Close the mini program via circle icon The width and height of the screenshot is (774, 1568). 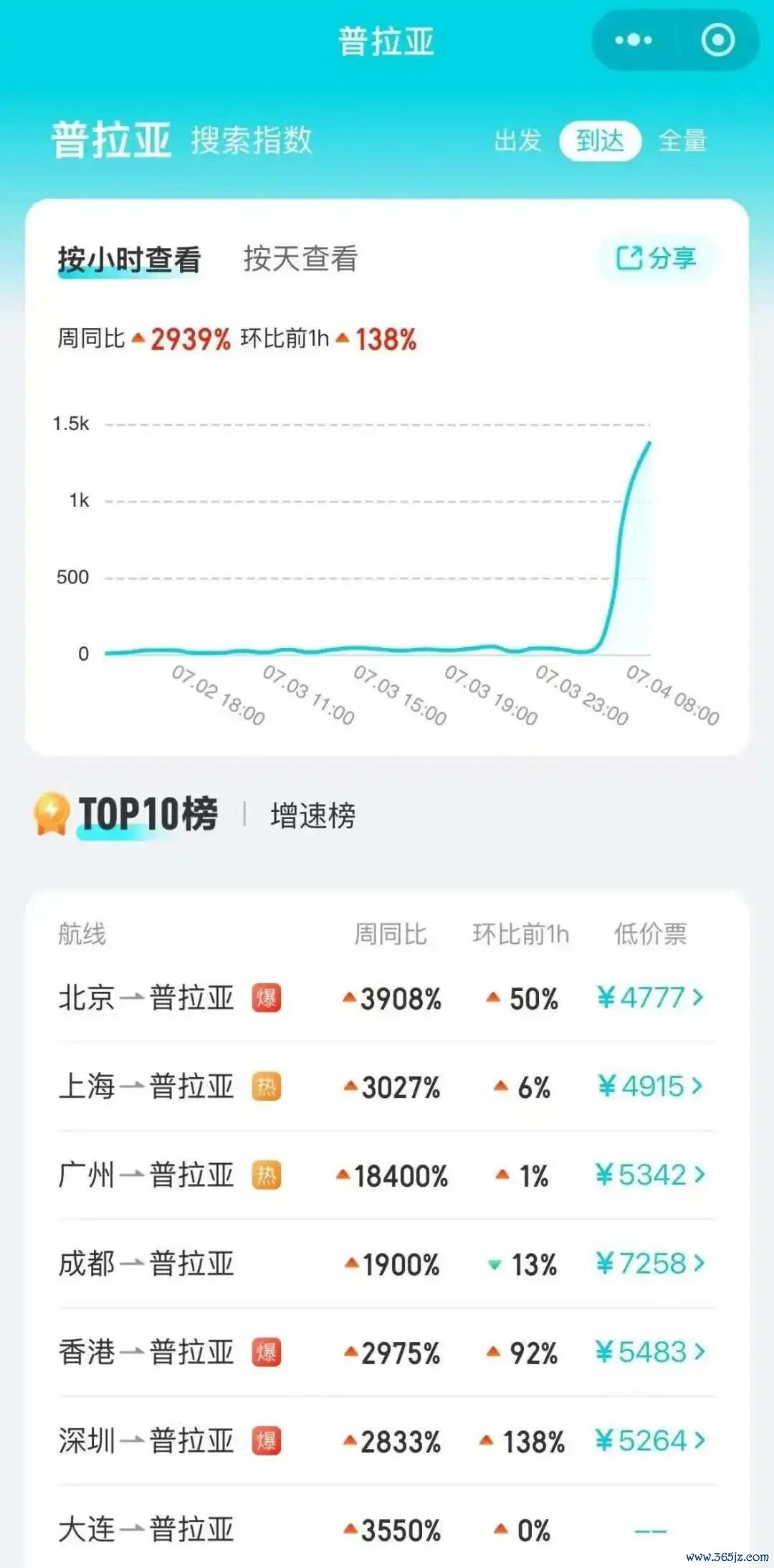(x=718, y=40)
